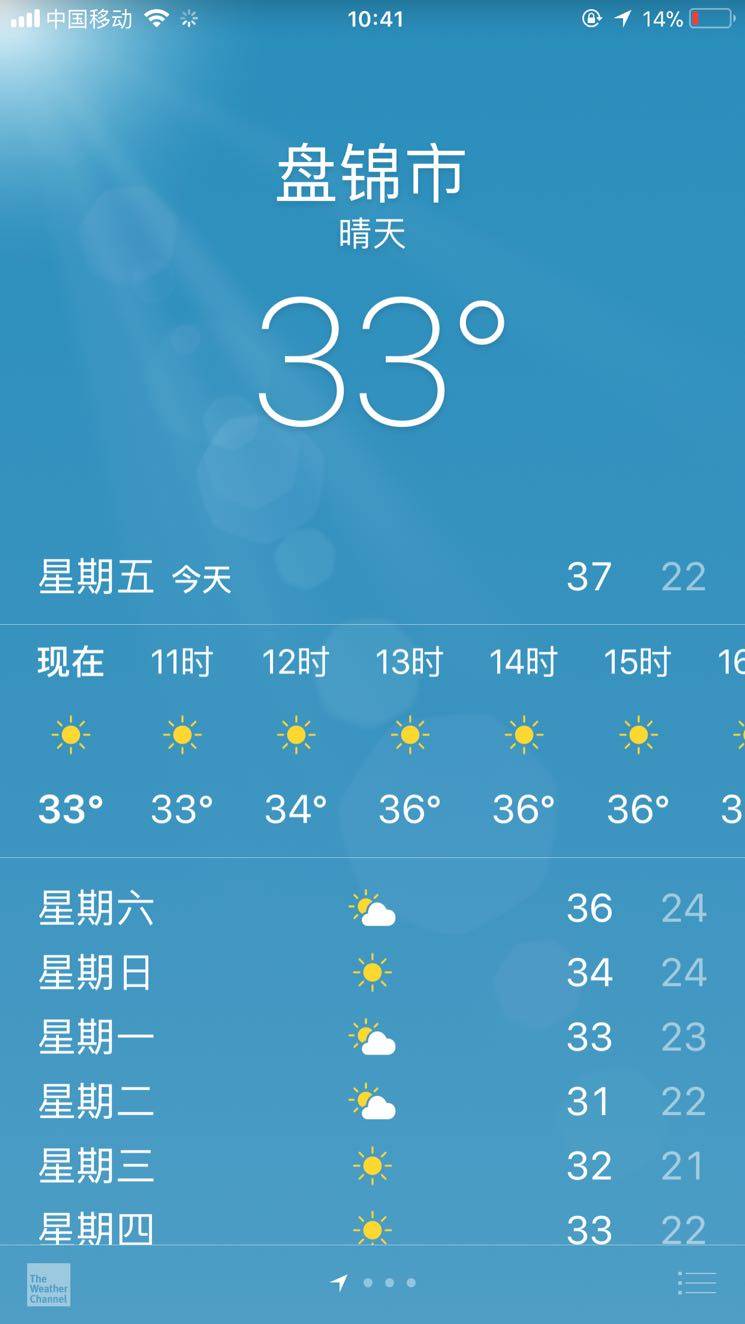
Task: Open the city list menu icon
Action: pyautogui.click(x=696, y=1283)
